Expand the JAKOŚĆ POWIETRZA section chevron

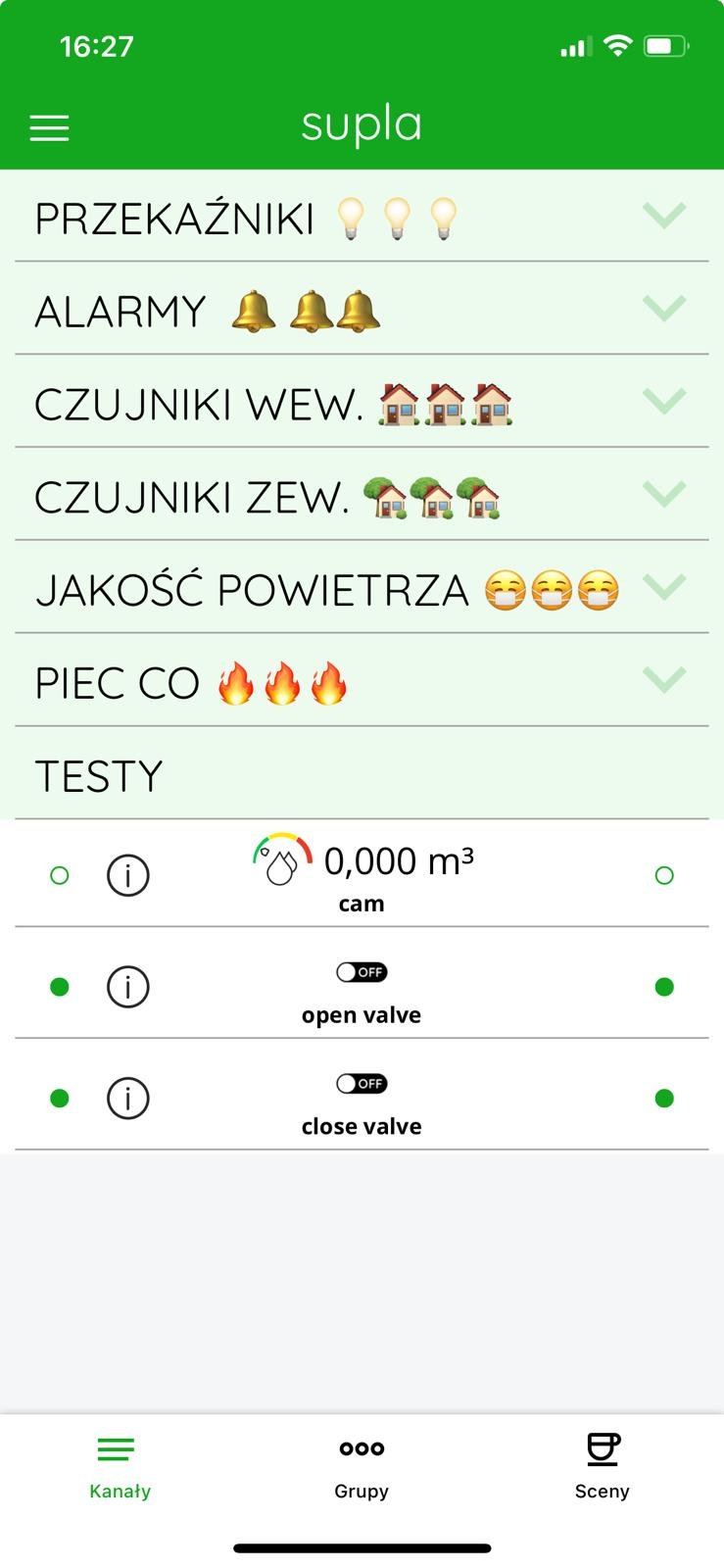(x=664, y=586)
